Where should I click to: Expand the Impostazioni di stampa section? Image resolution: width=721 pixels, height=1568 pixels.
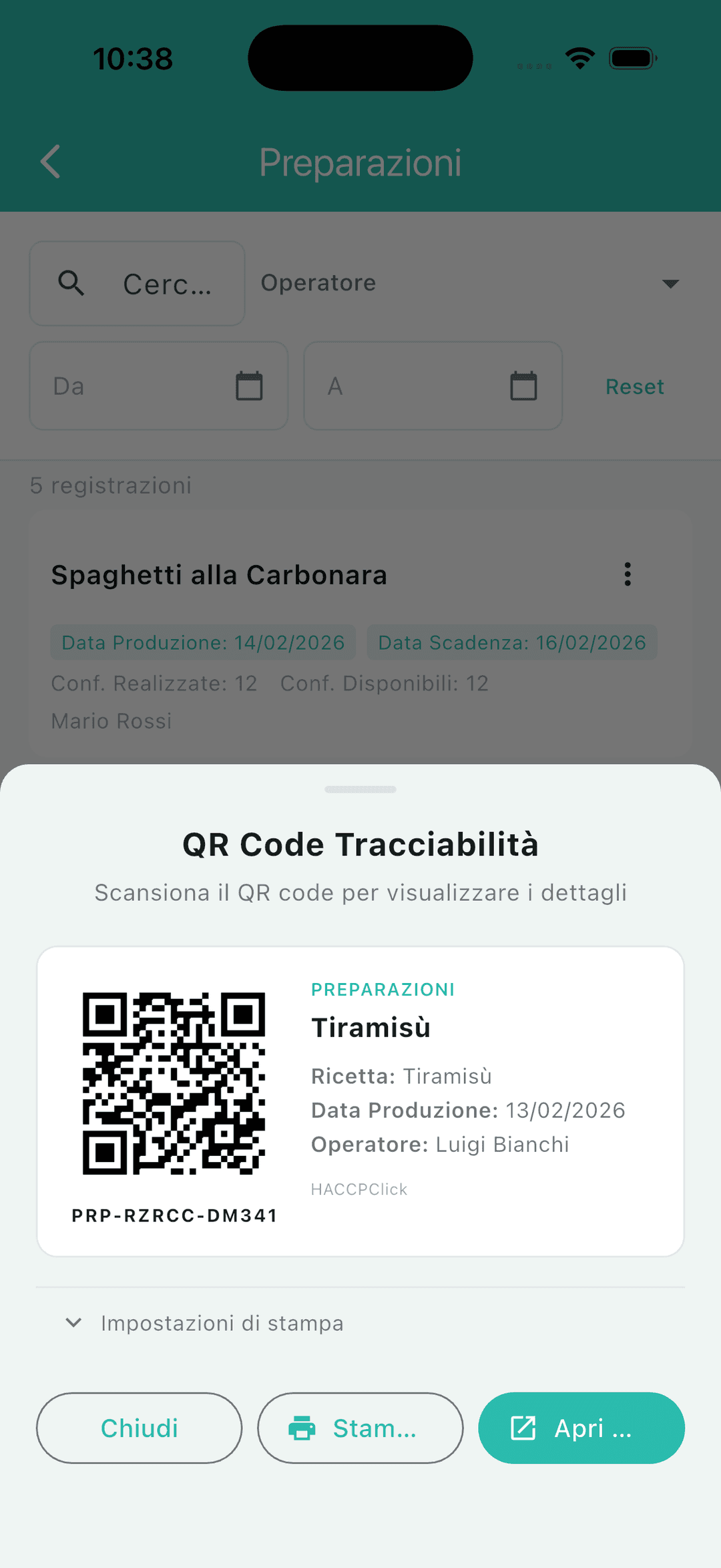[222, 1323]
